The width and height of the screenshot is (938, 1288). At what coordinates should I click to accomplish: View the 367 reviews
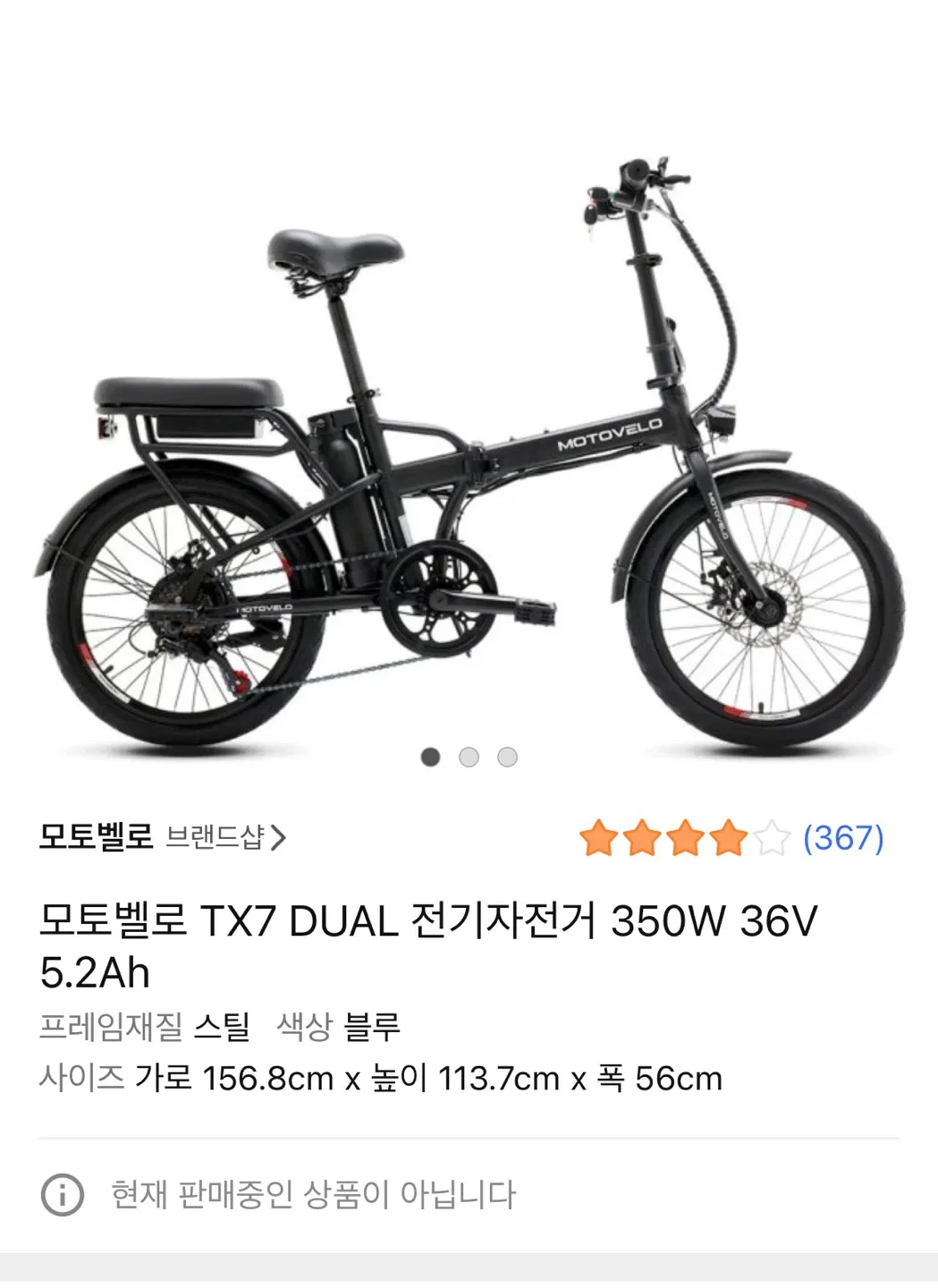point(842,838)
